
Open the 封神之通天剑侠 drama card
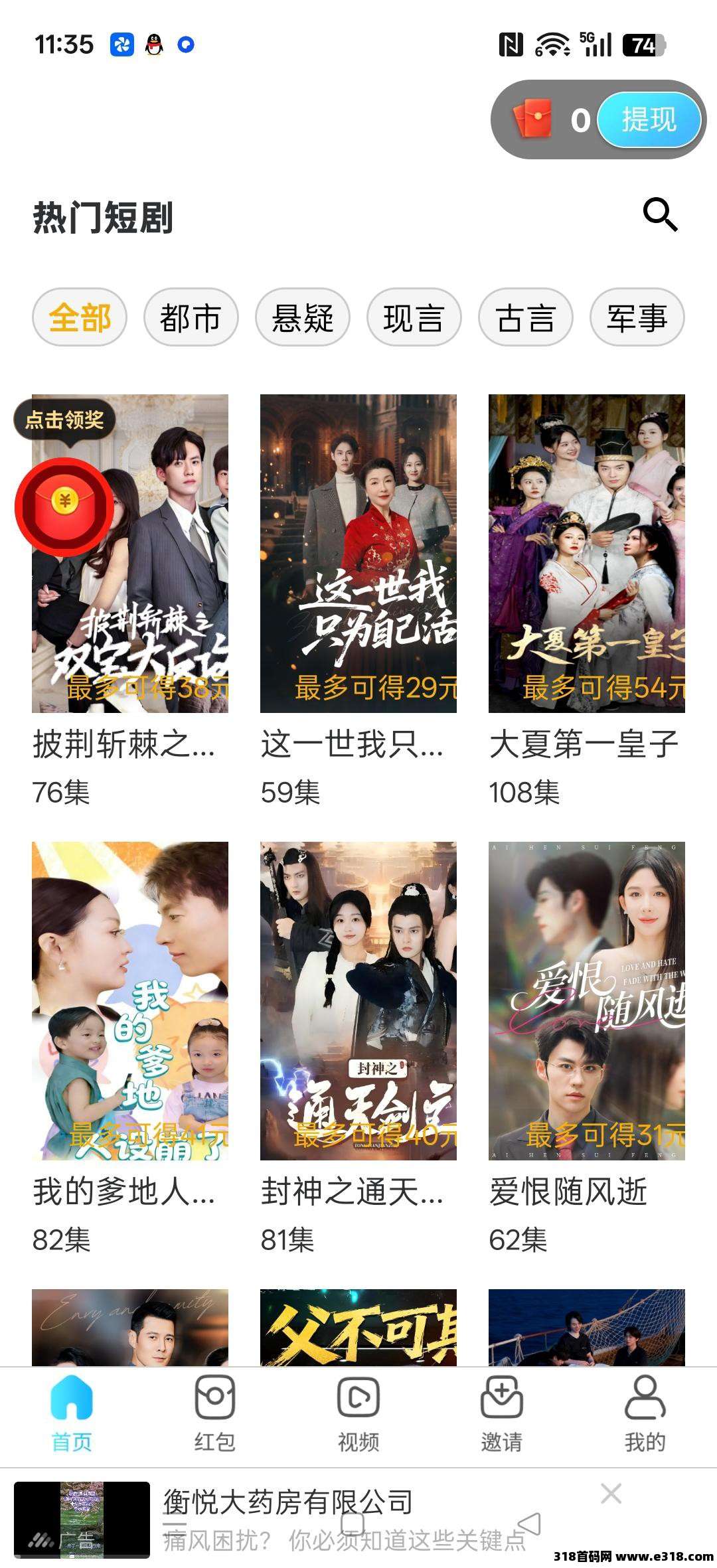tap(358, 1000)
